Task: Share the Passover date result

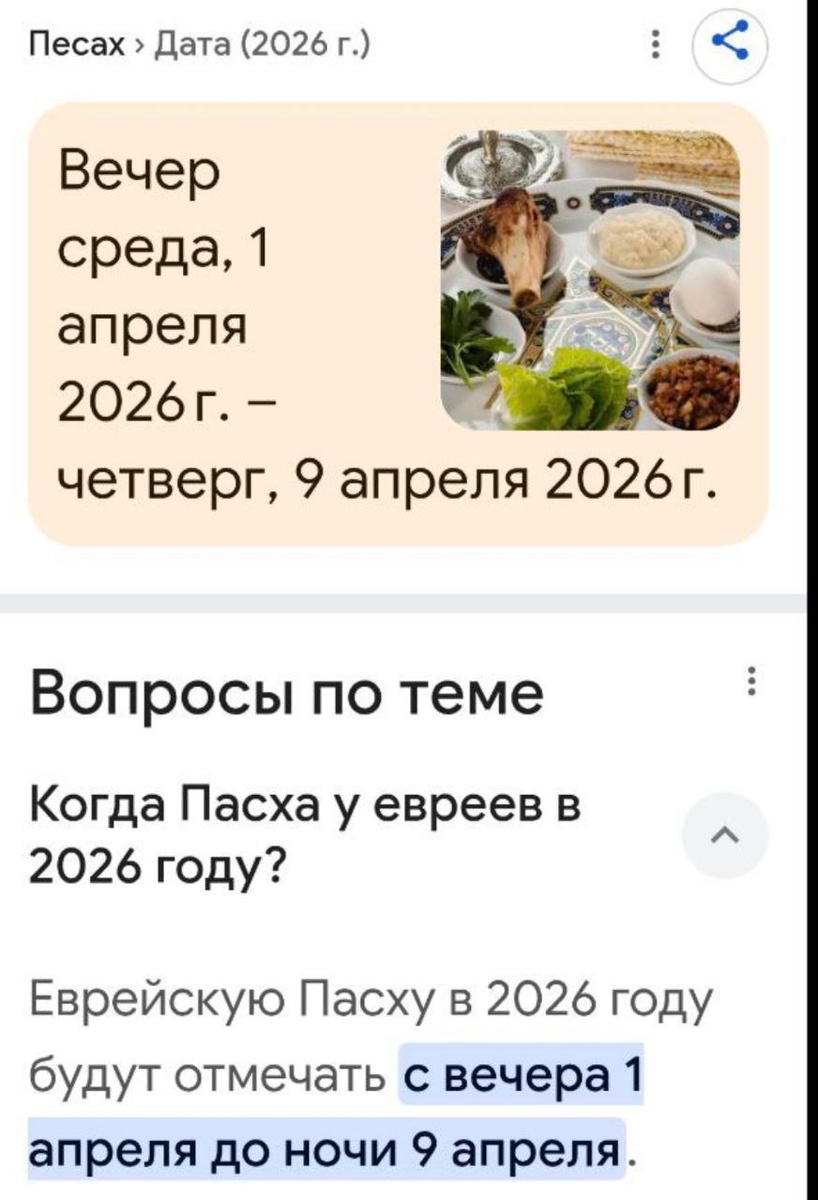Action: click(731, 42)
